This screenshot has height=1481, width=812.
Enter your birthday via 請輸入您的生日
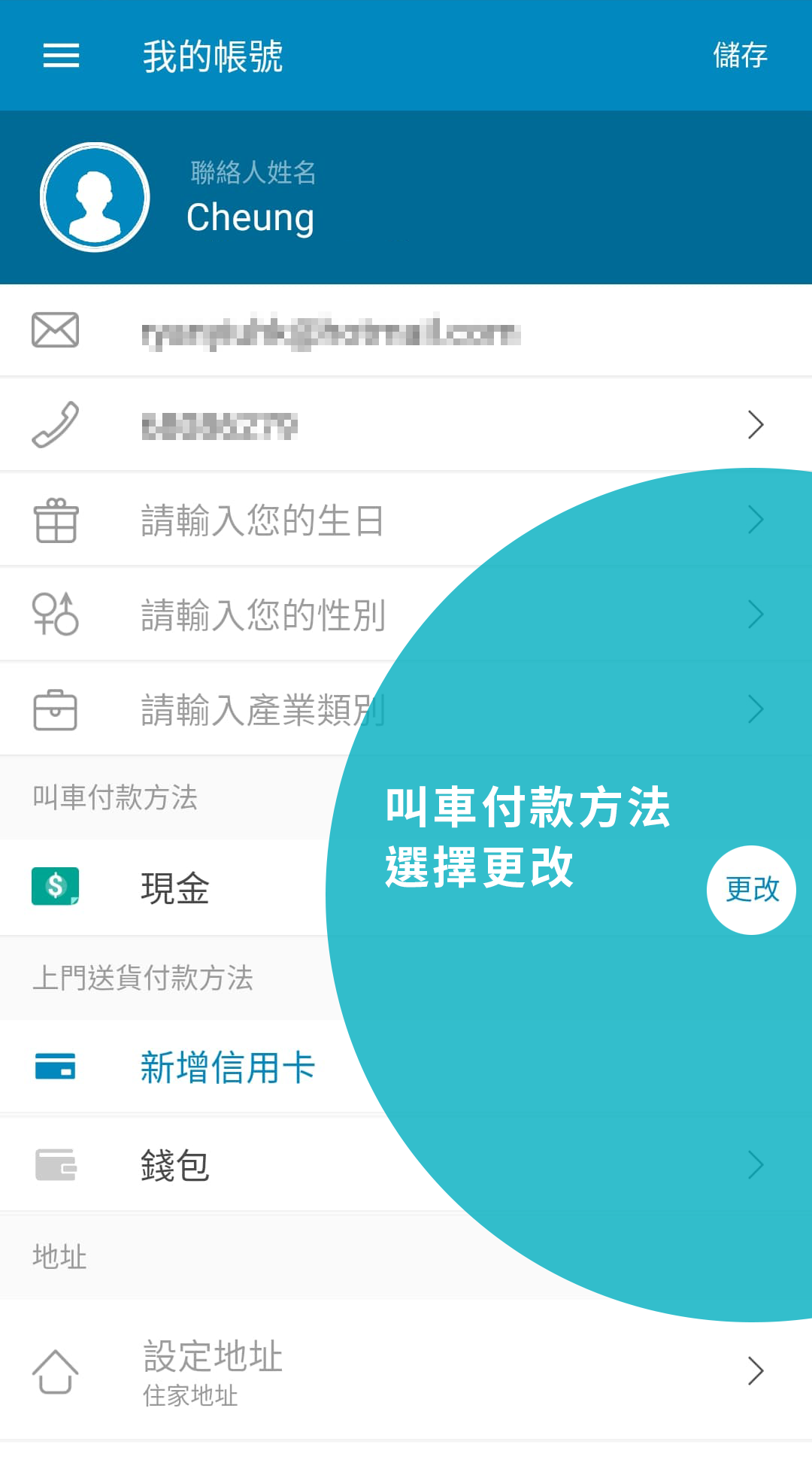point(262,520)
